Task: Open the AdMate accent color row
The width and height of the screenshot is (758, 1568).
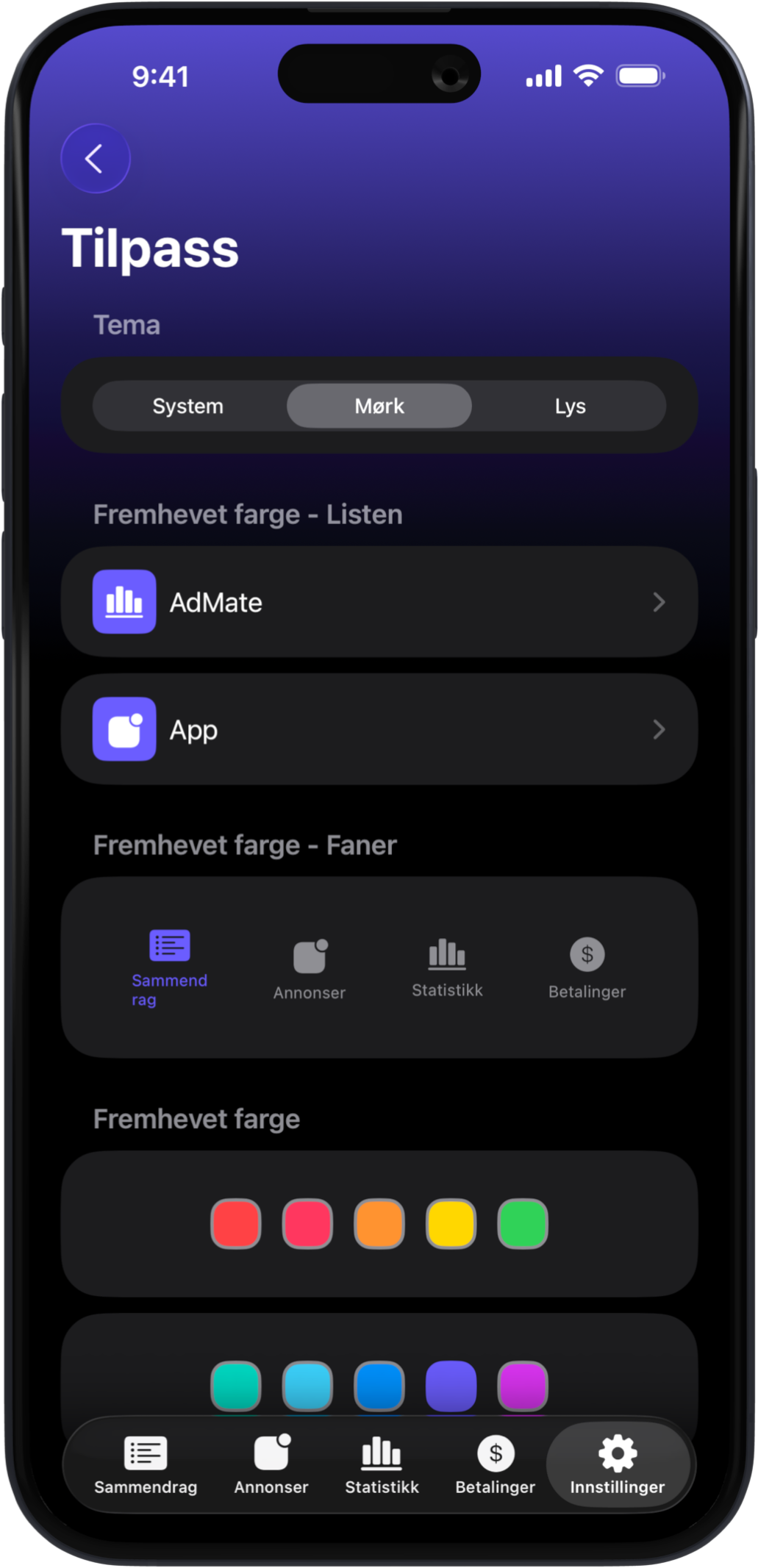Action: click(379, 602)
